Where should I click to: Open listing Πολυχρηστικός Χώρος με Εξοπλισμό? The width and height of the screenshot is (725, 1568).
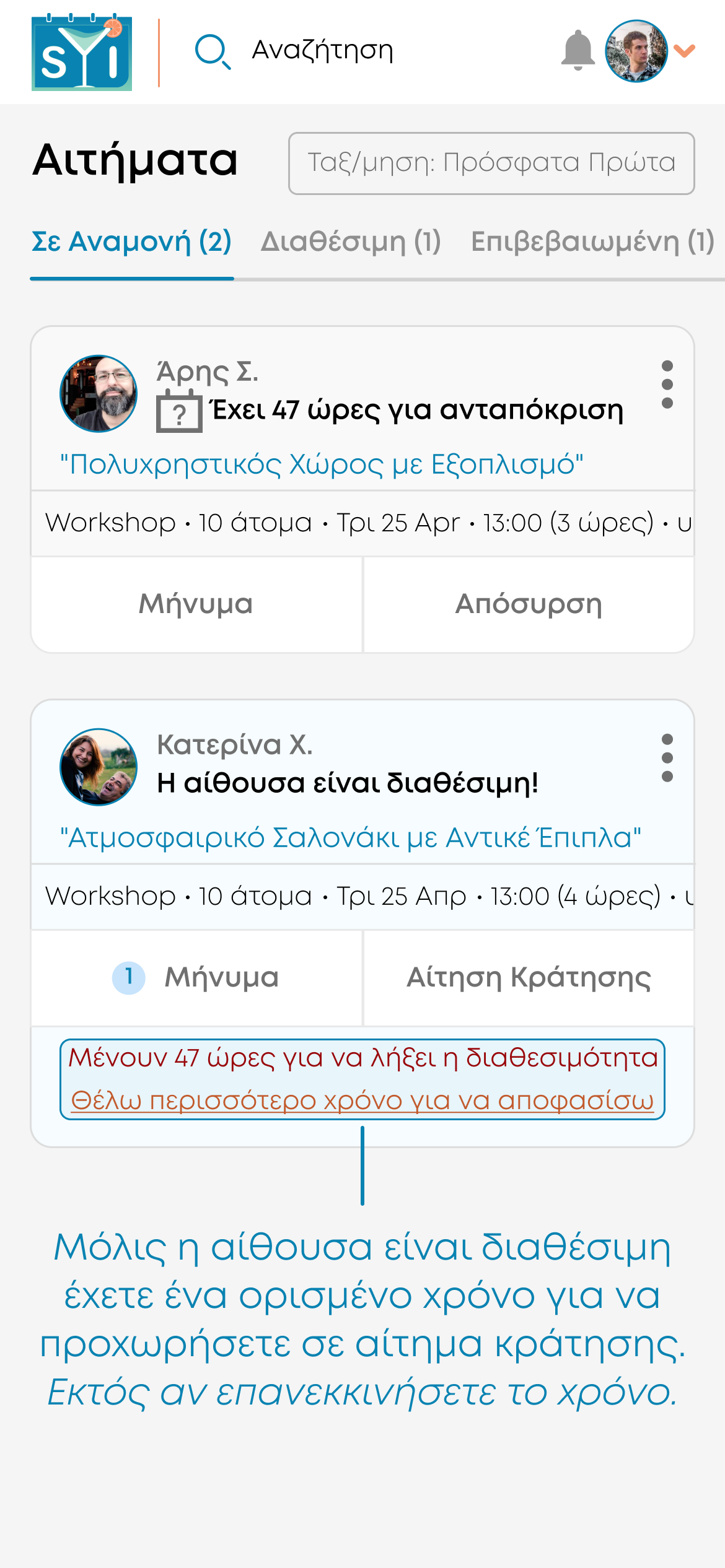322,464
